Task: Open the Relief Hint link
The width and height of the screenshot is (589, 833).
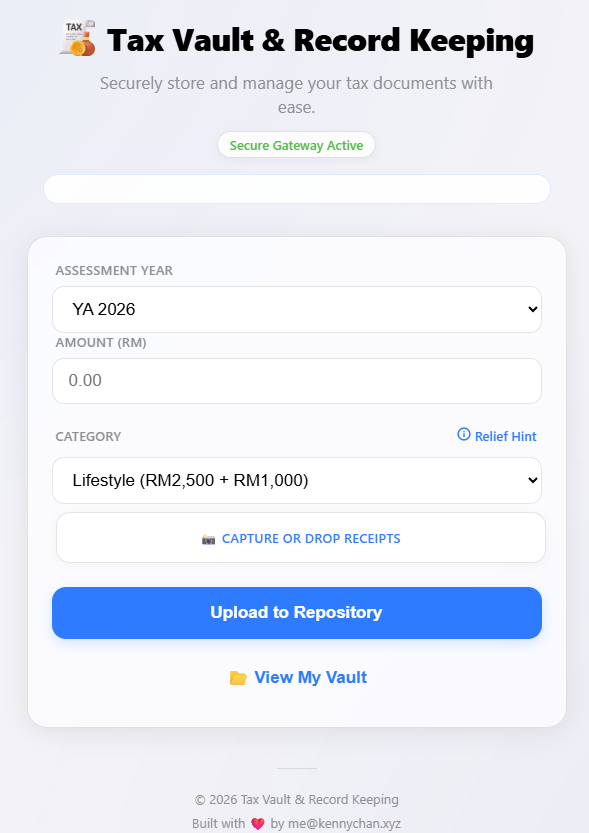Action: (497, 436)
